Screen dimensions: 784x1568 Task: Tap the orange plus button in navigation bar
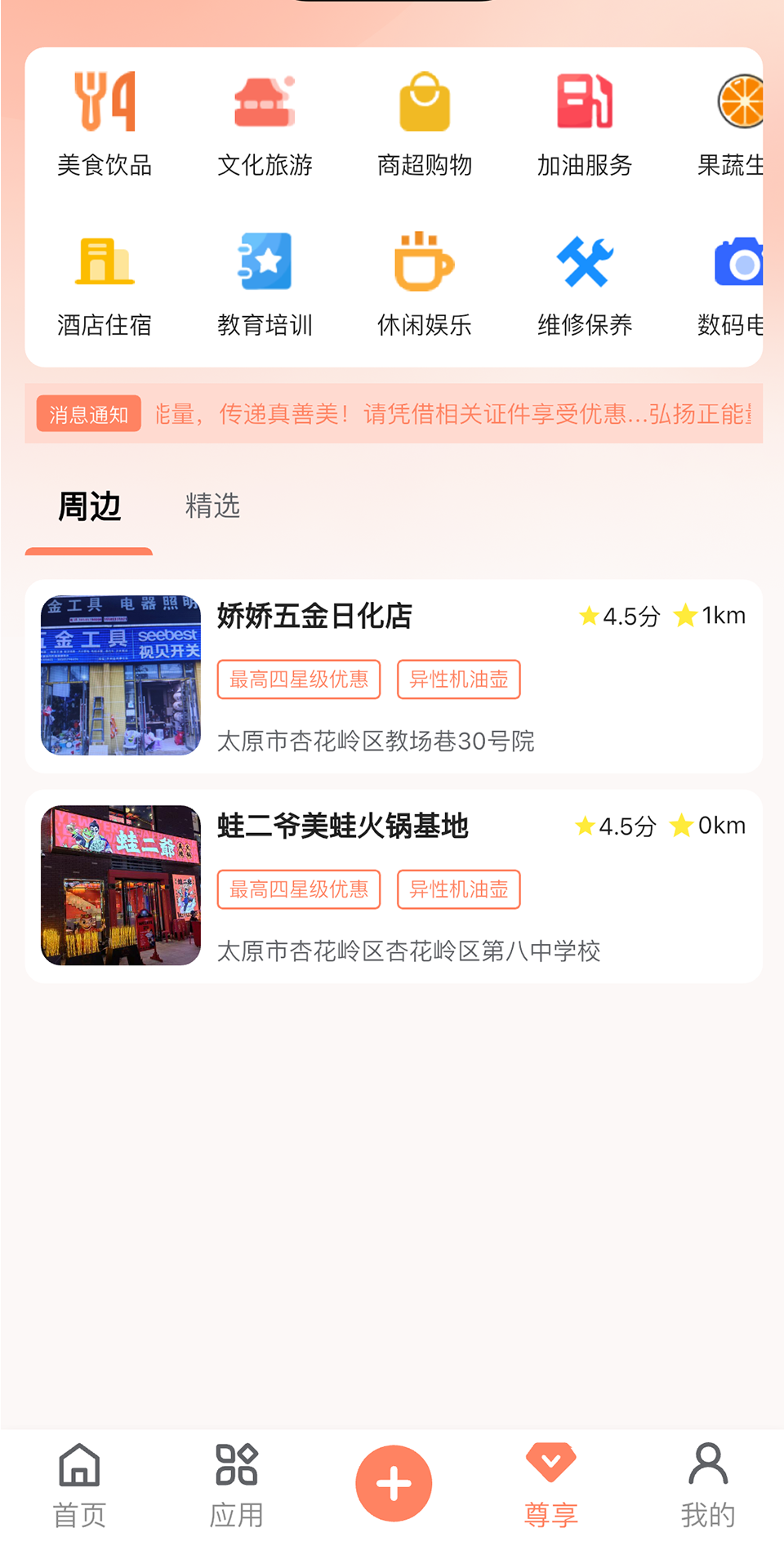pyautogui.click(x=394, y=1484)
